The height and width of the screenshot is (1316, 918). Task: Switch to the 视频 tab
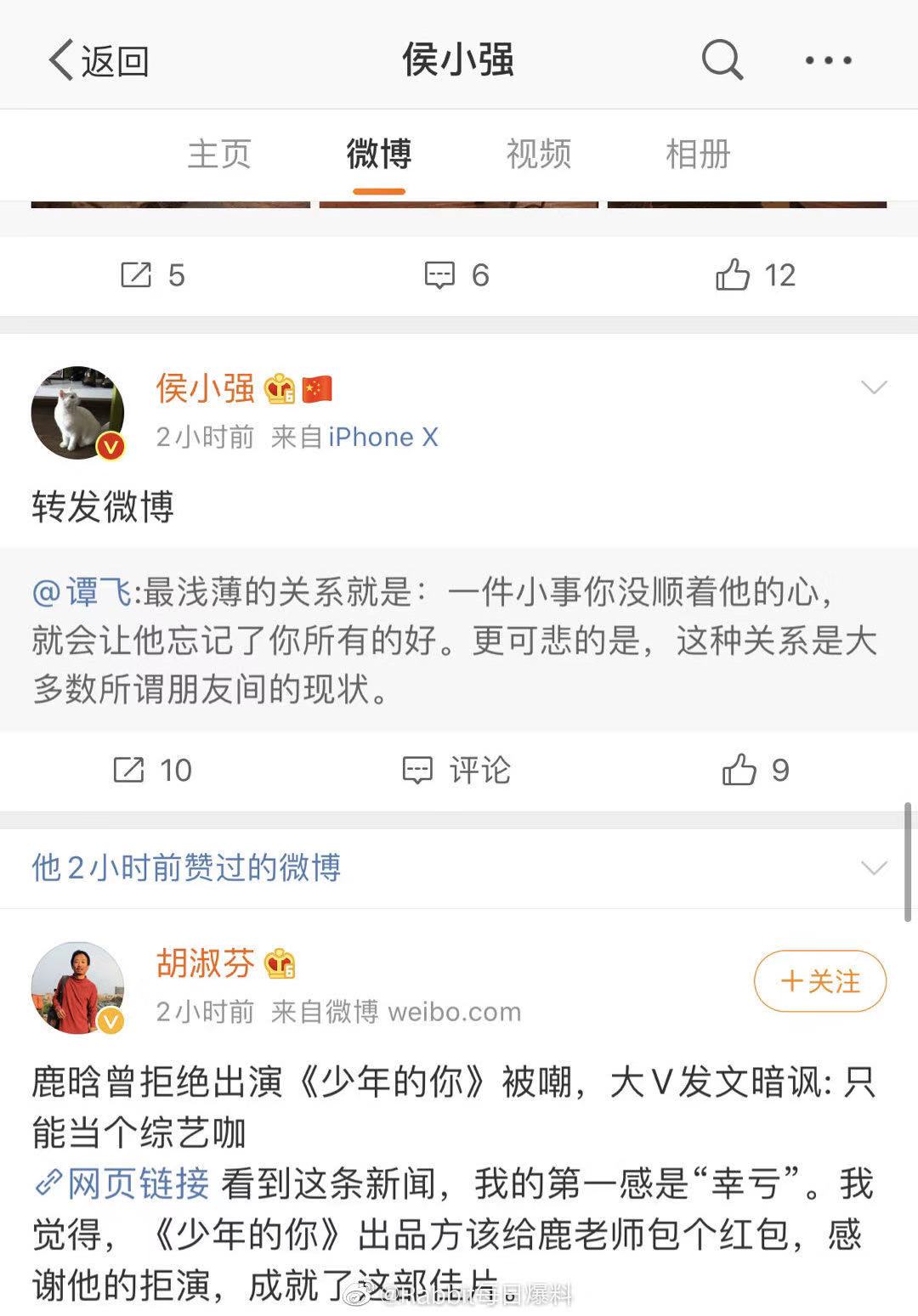tap(538, 155)
